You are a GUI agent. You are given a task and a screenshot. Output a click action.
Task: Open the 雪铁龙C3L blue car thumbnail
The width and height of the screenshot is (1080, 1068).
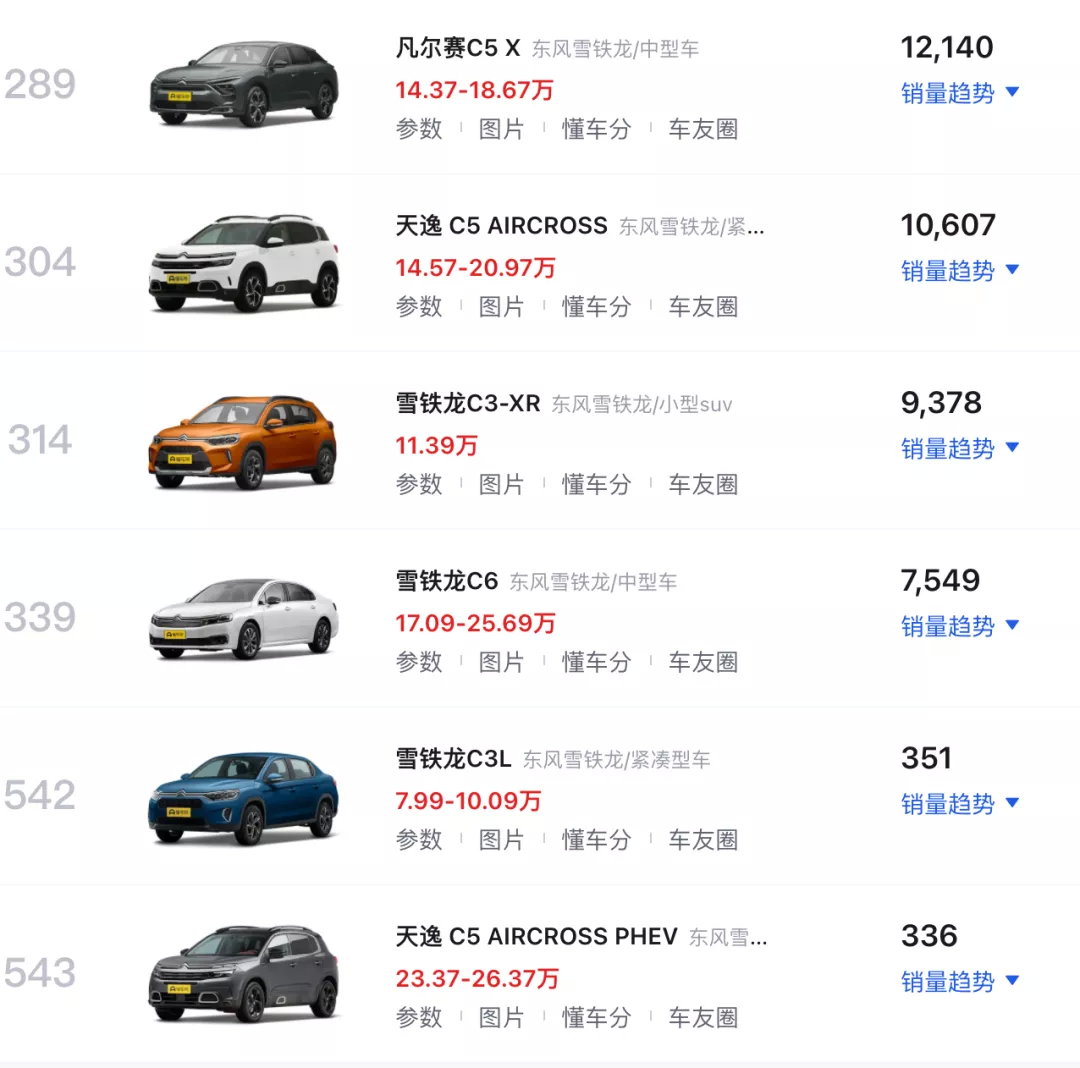click(x=243, y=797)
